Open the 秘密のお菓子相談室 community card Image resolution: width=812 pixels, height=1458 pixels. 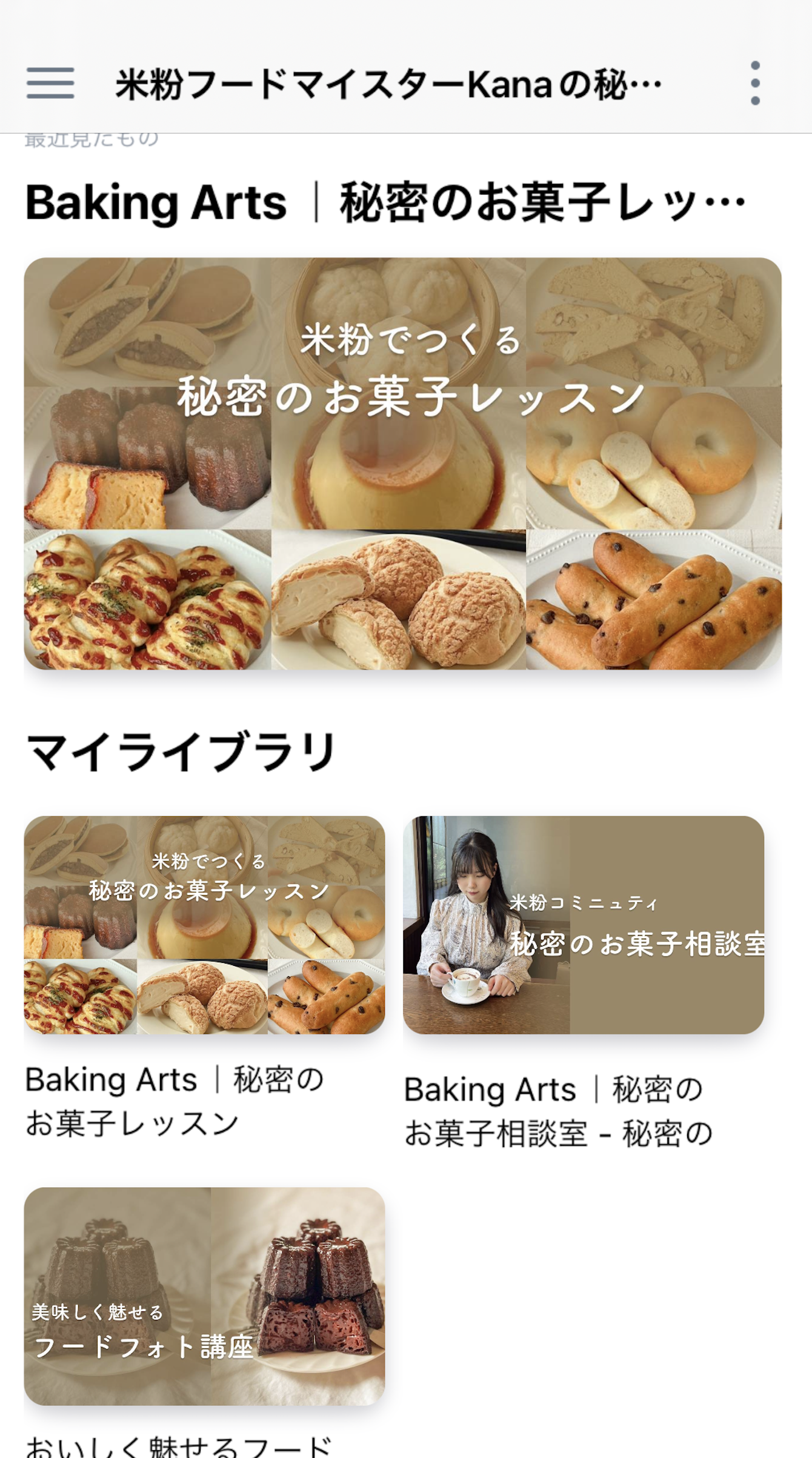click(x=583, y=925)
